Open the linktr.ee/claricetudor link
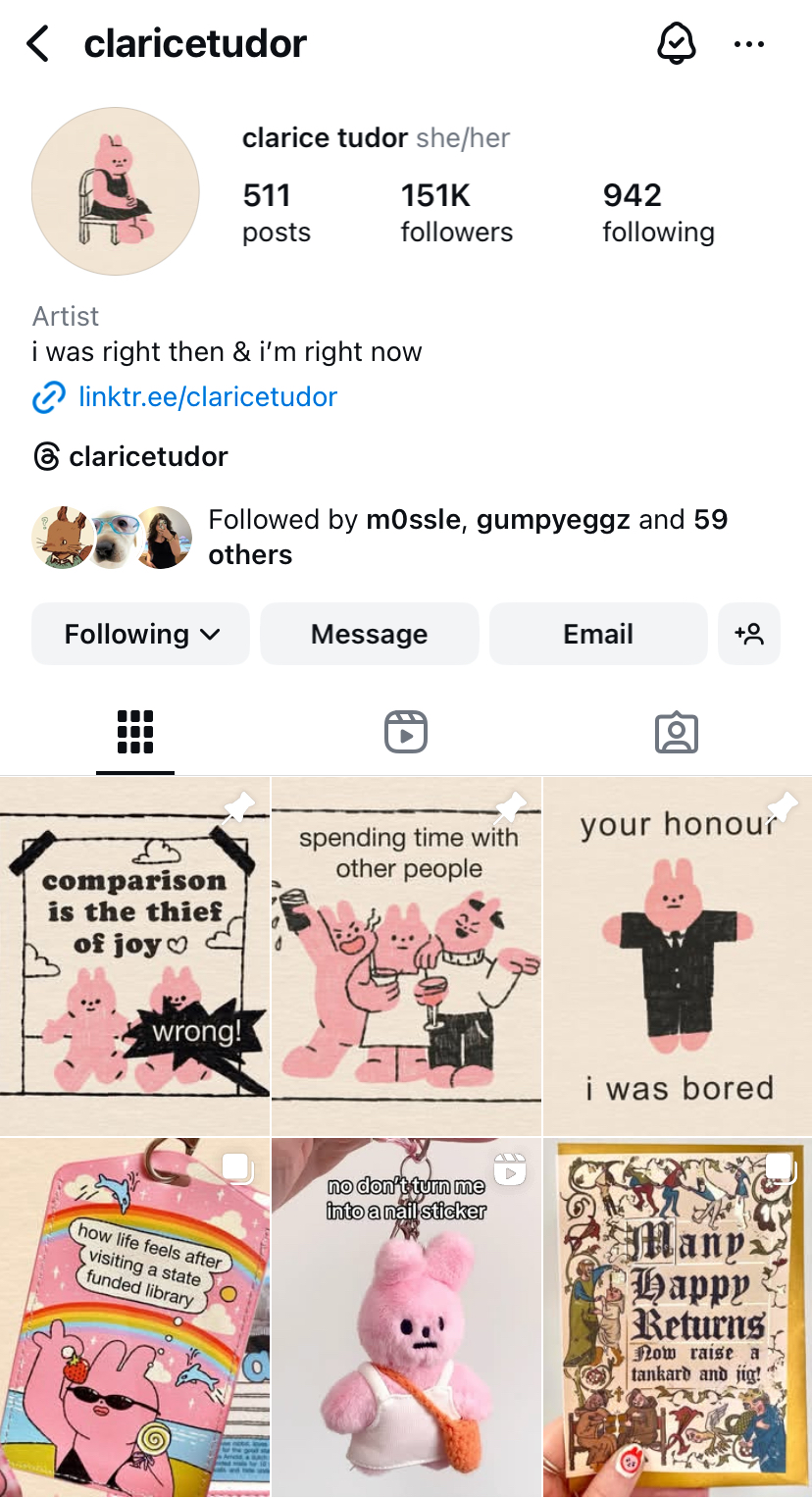This screenshot has height=1499, width=812. 207,397
